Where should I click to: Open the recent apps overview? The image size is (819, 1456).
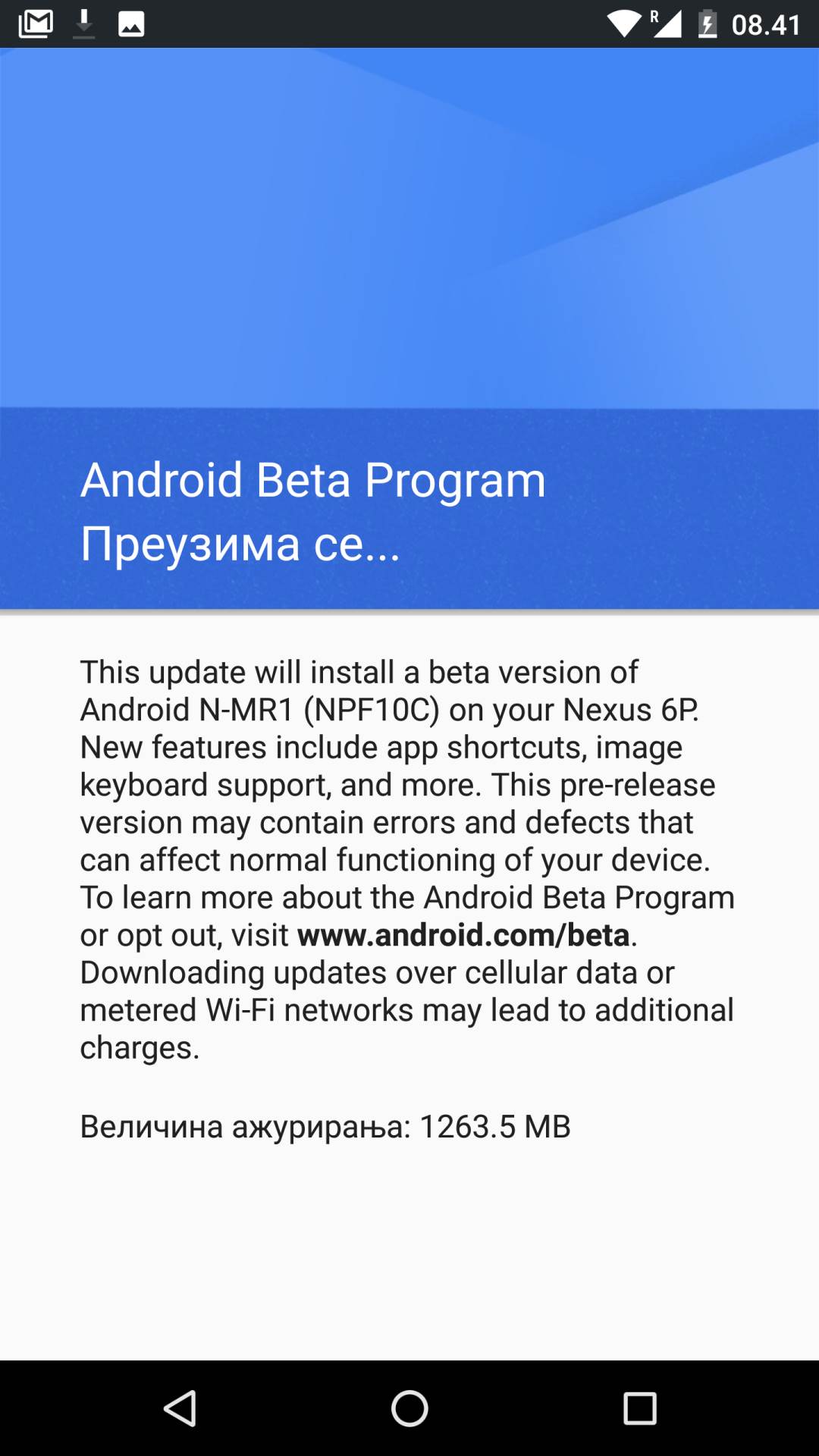point(639,1409)
